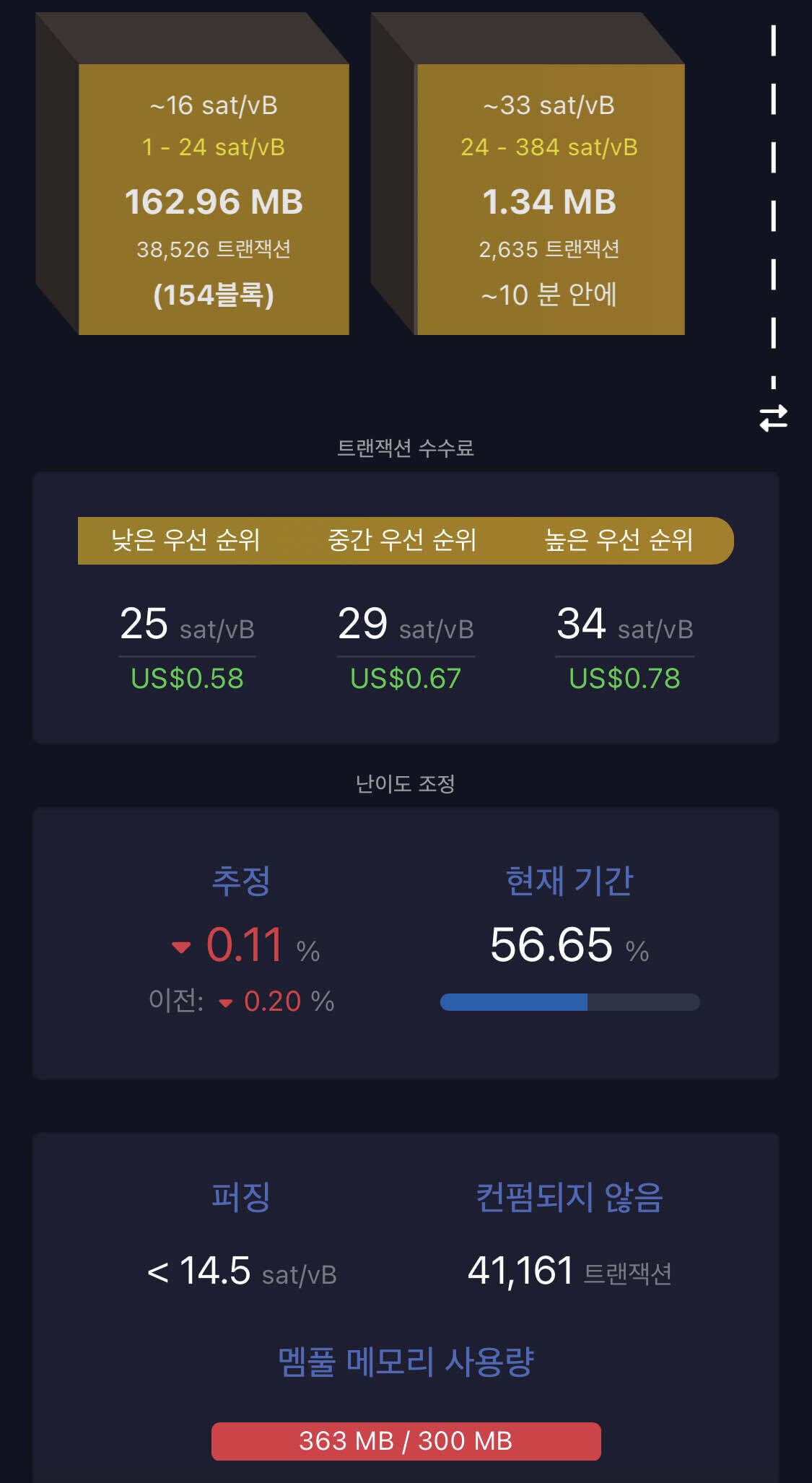Open the 트랜잭션 수수료 section heading
Image resolution: width=812 pixels, height=1483 pixels.
[x=406, y=448]
